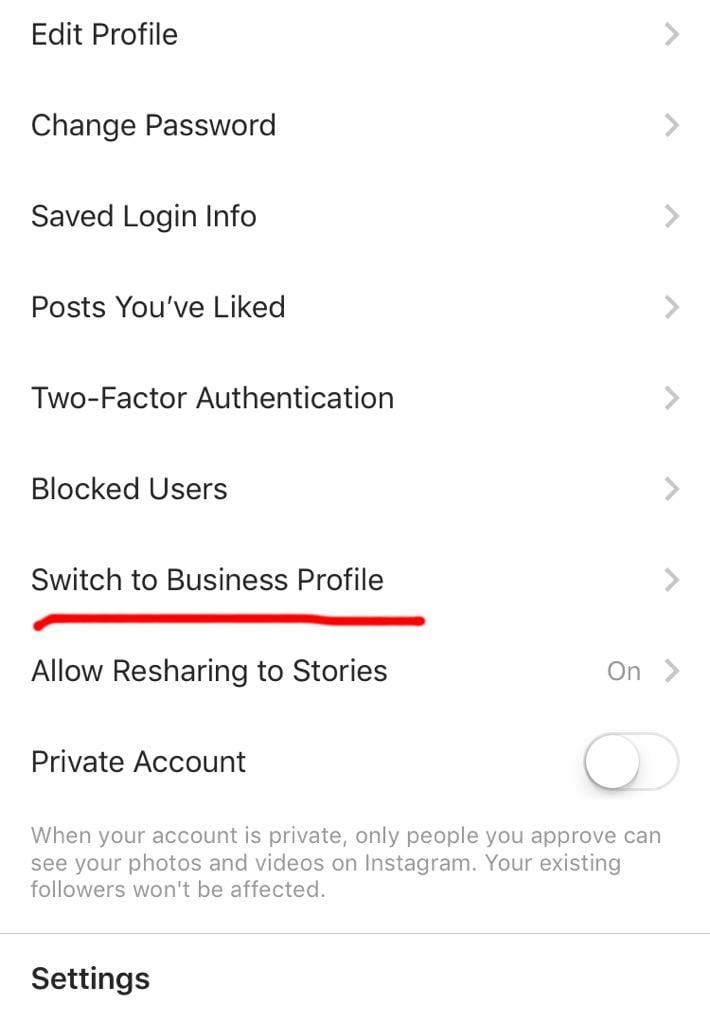This screenshot has width=710, height=1024.
Task: Select Switch to Business Profile
Action: click(x=207, y=580)
